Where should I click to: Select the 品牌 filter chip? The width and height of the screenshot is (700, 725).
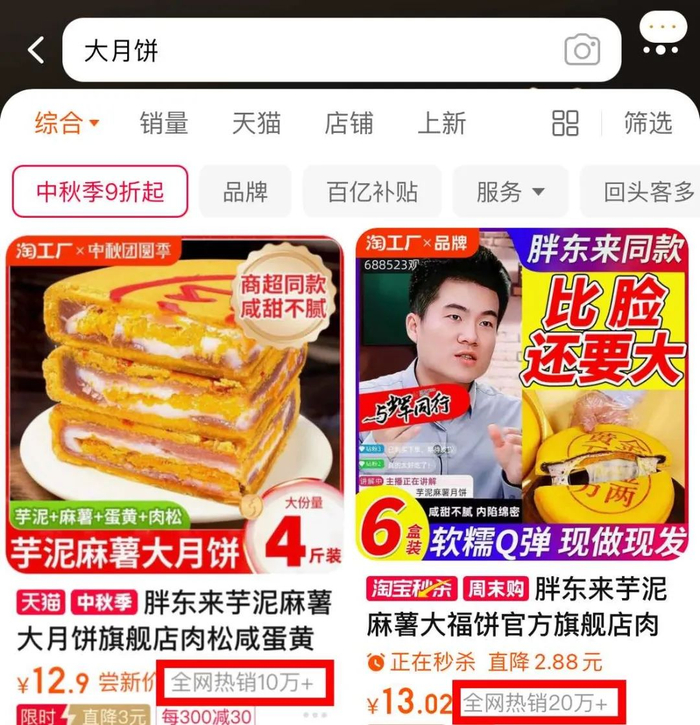[x=245, y=191]
